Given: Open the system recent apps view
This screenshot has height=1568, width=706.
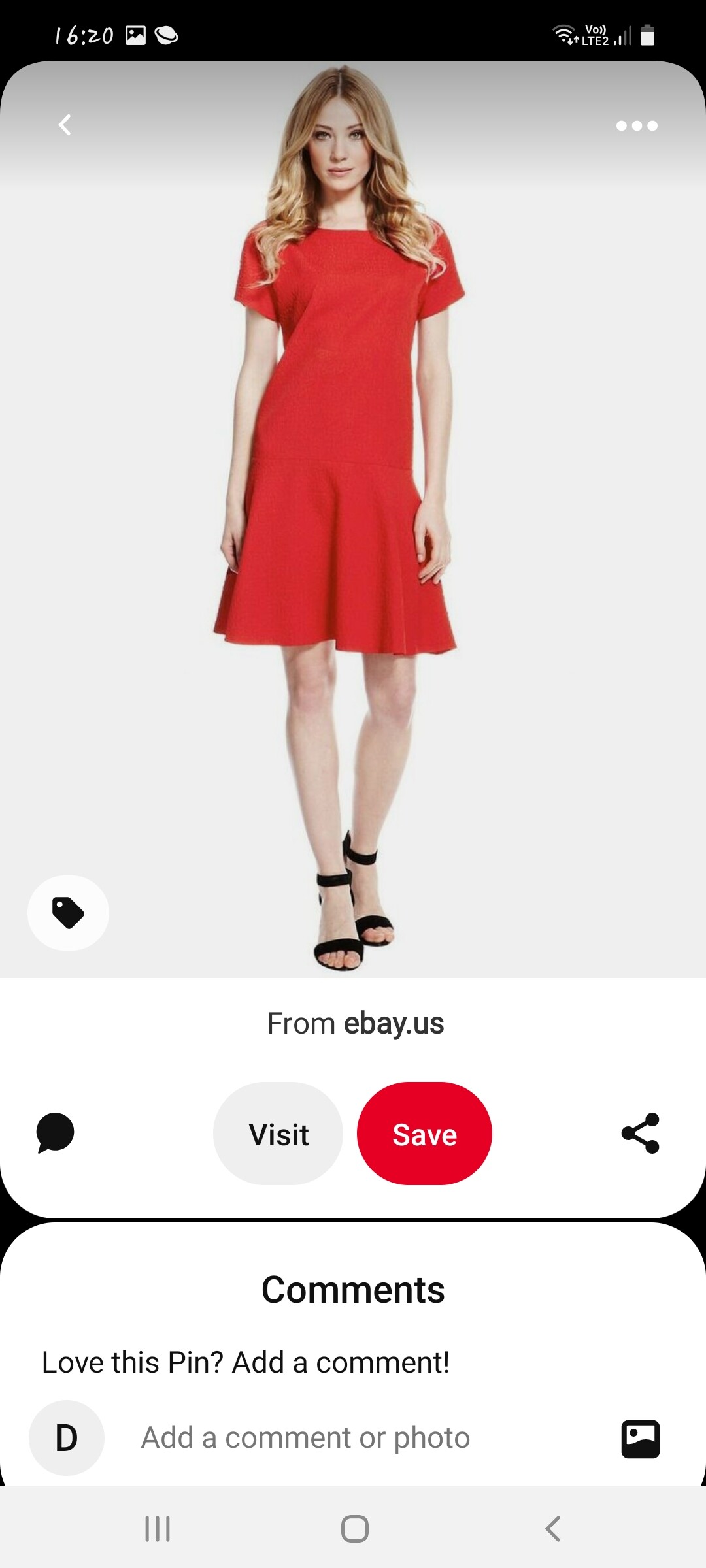Looking at the screenshot, I should pos(158,1529).
